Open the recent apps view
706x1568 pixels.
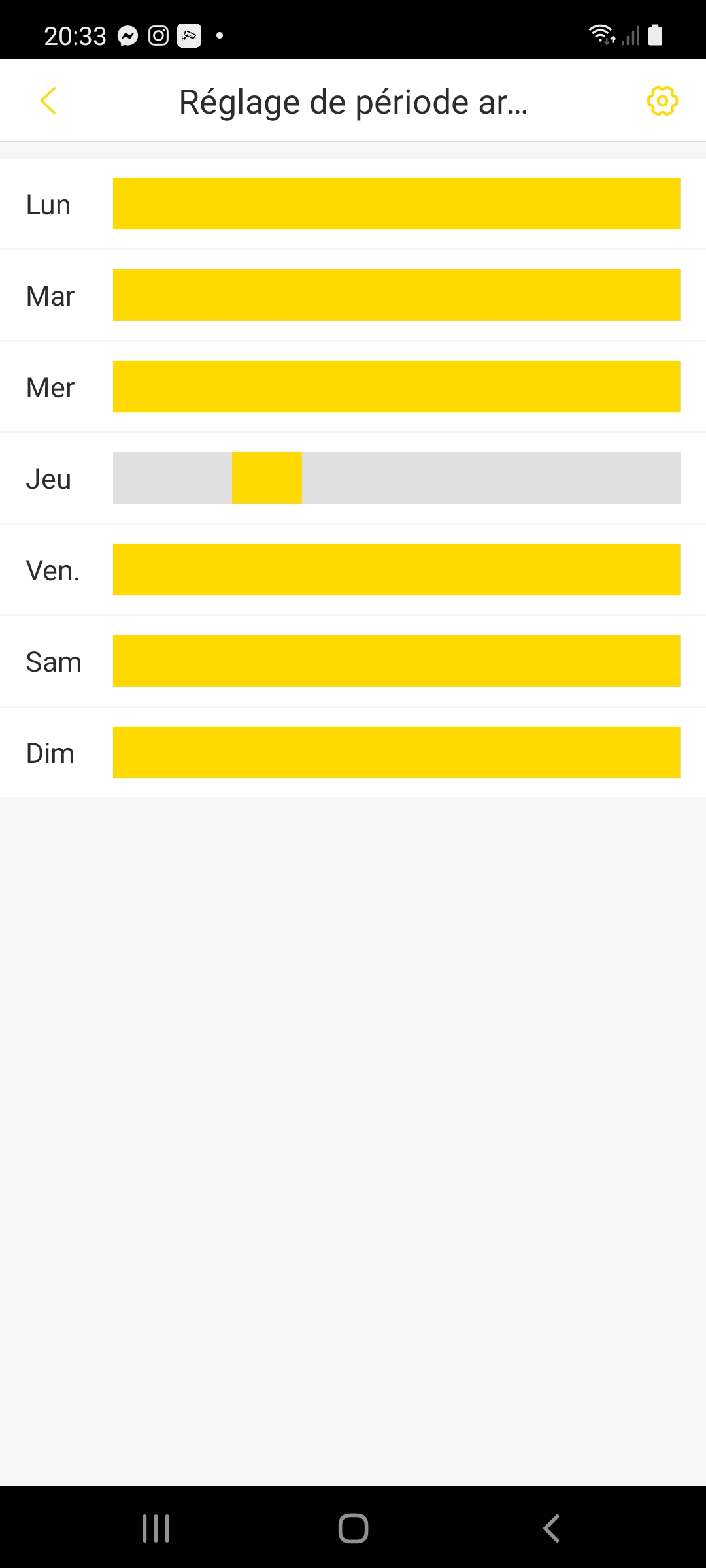[x=156, y=1528]
